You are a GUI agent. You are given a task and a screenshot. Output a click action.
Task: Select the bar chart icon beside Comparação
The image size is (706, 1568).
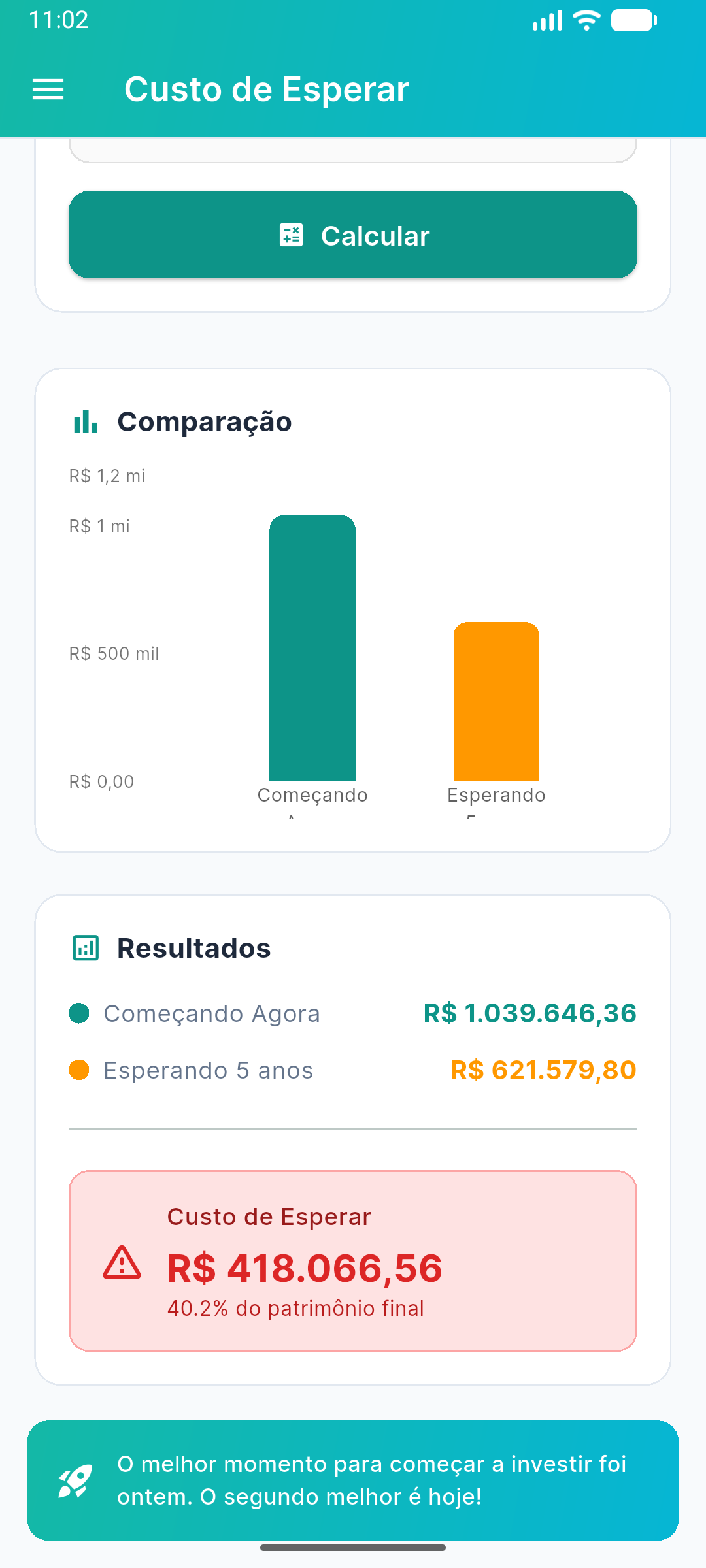click(x=86, y=421)
